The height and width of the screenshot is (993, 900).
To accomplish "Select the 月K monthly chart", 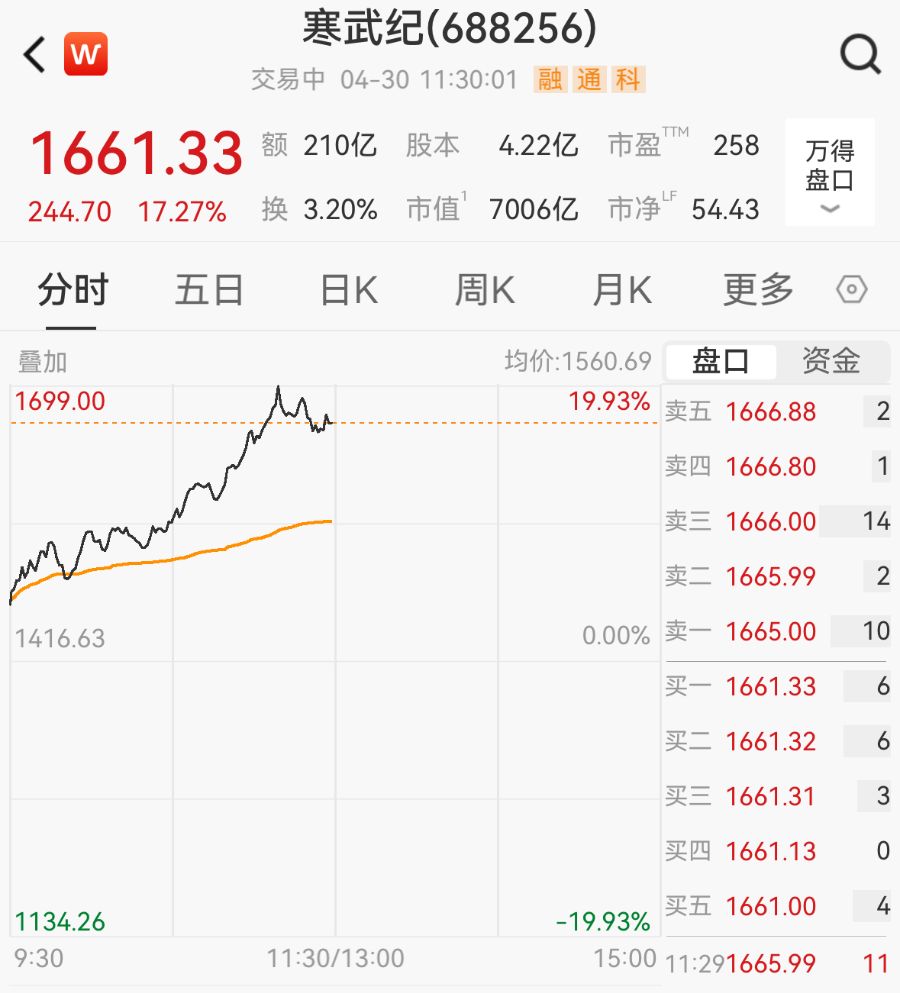I will [x=621, y=291].
